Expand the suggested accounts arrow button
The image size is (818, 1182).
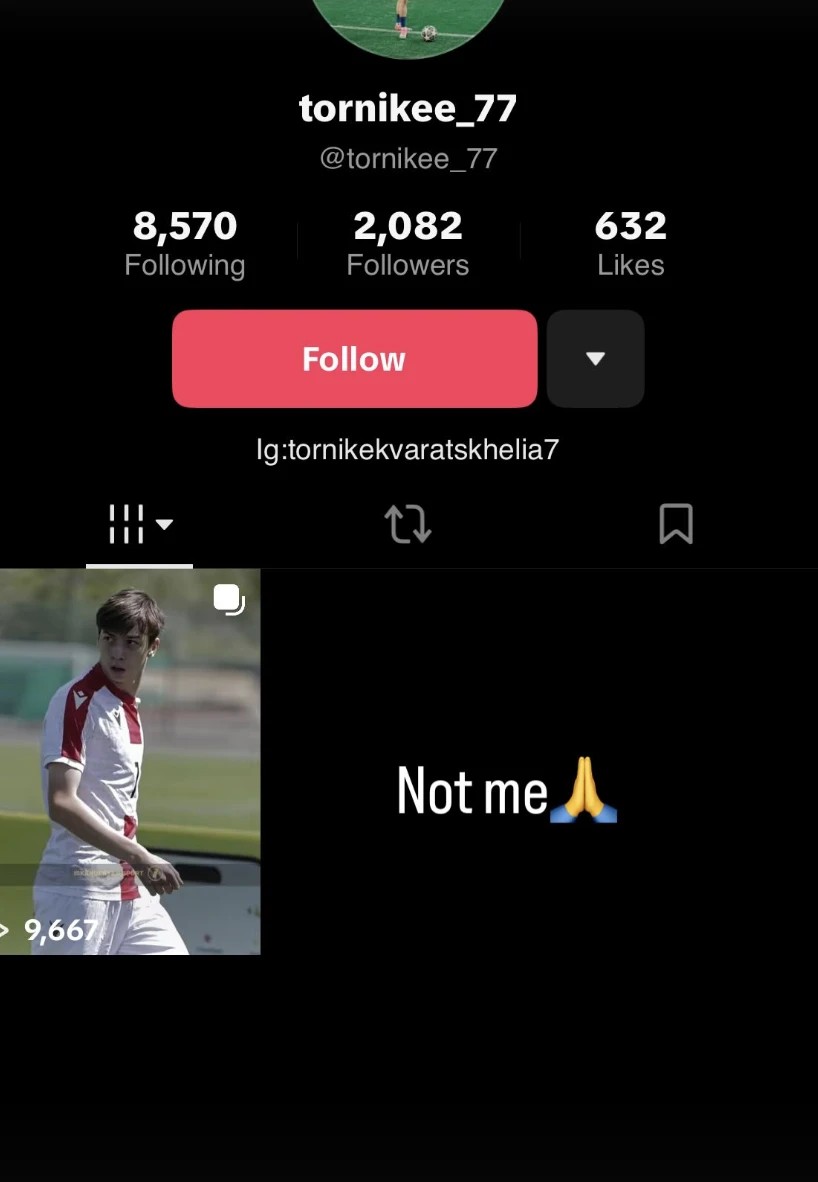coord(595,359)
